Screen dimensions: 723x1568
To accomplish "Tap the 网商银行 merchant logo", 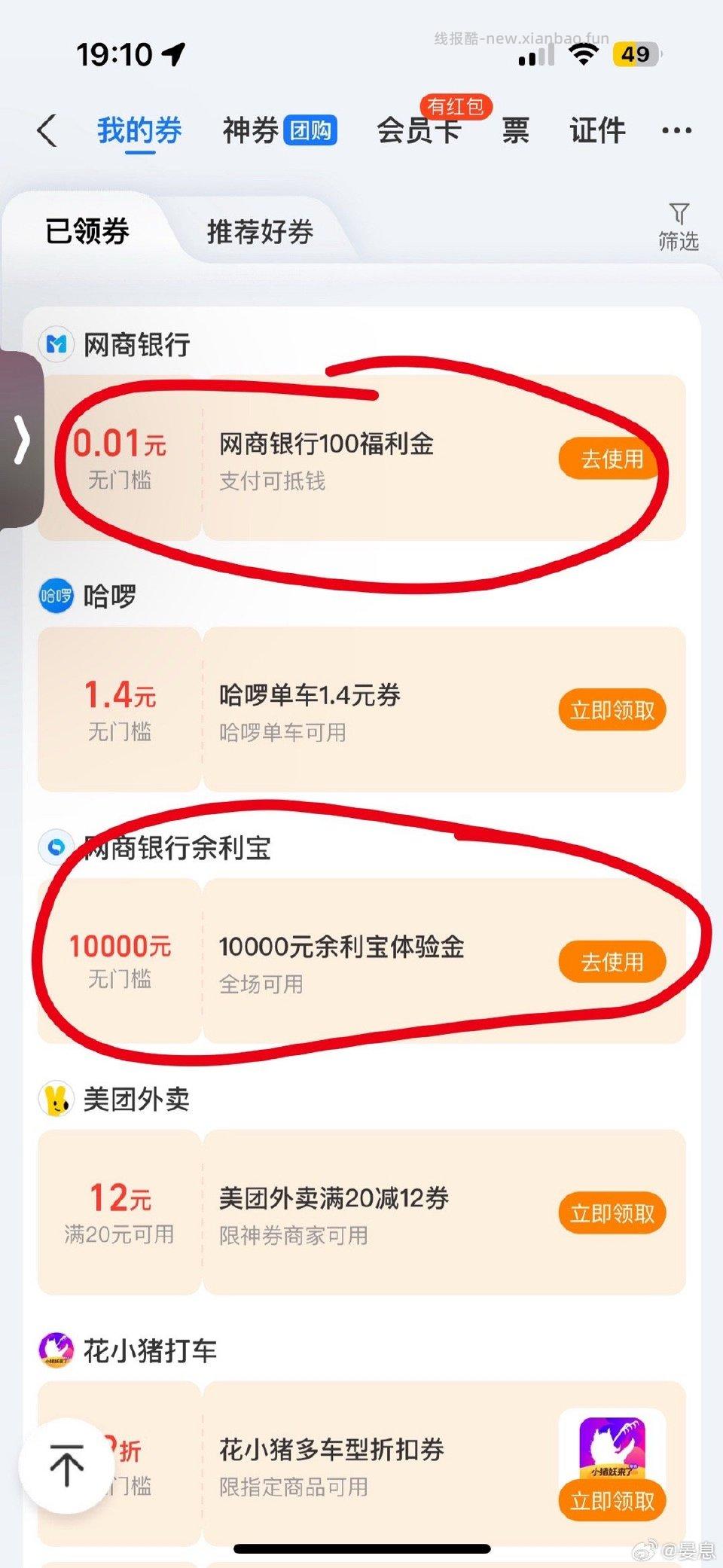I will pyautogui.click(x=56, y=344).
